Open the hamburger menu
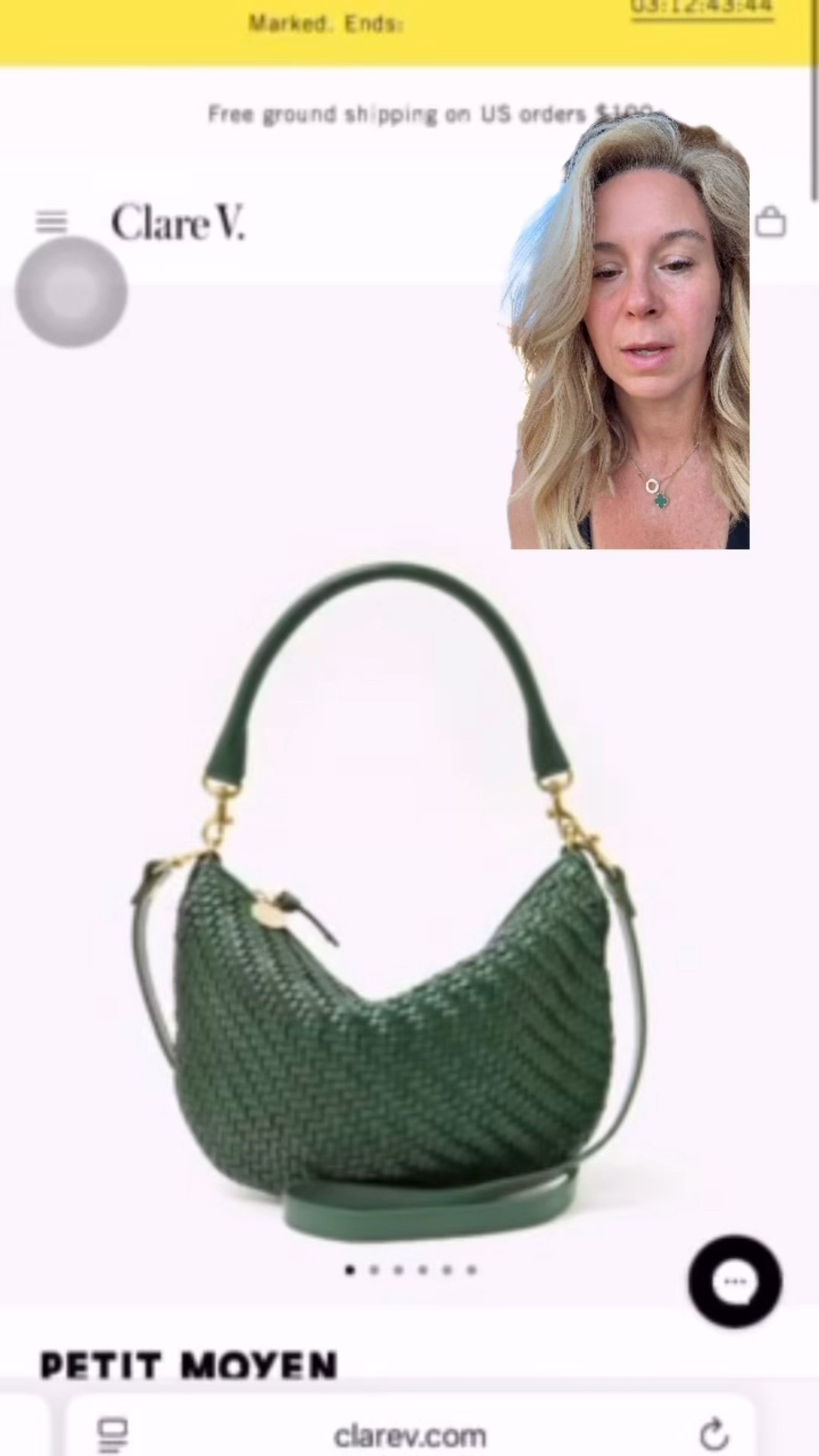Screen dimensions: 819x1456 51,222
